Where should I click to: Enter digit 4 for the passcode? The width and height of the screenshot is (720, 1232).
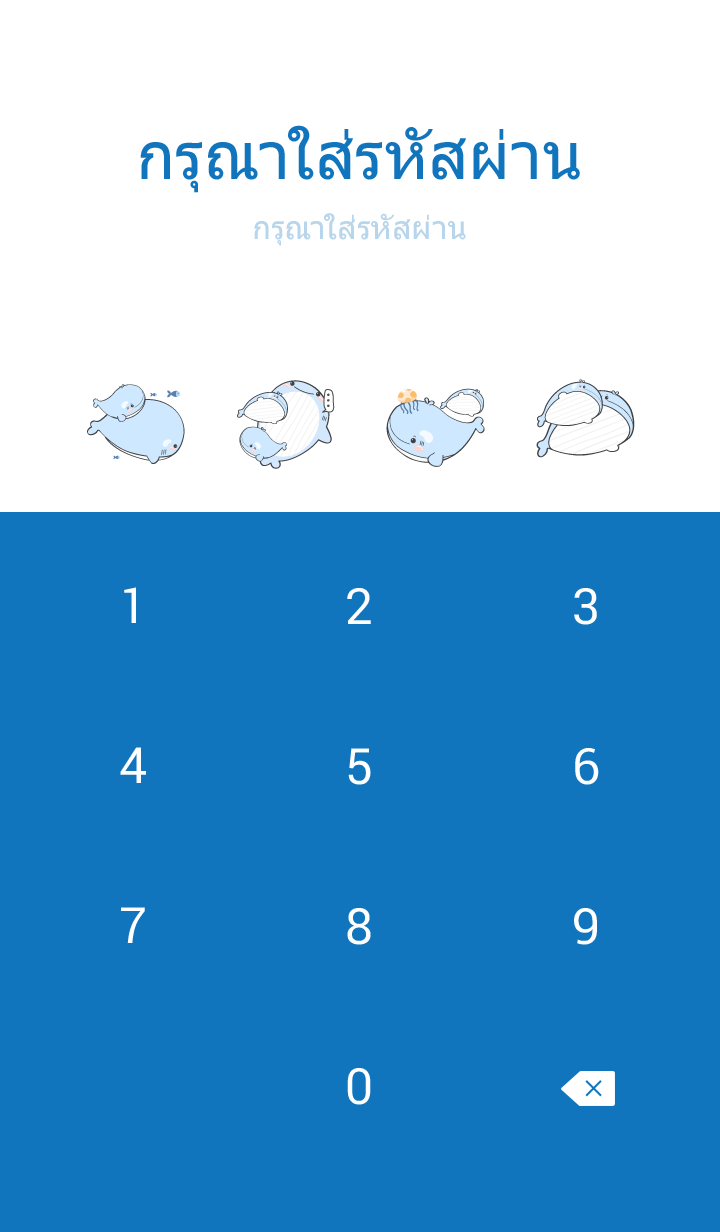tap(132, 767)
